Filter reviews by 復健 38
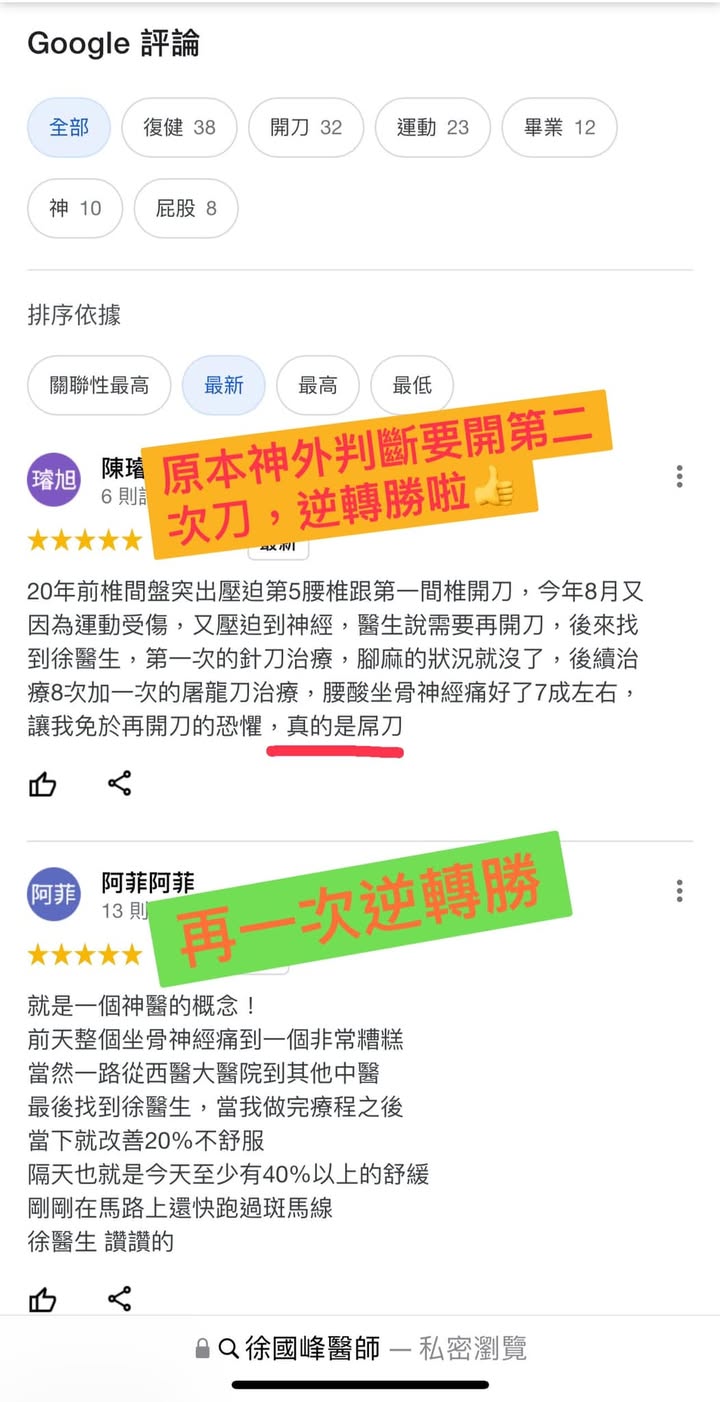The image size is (720, 1402). [179, 128]
